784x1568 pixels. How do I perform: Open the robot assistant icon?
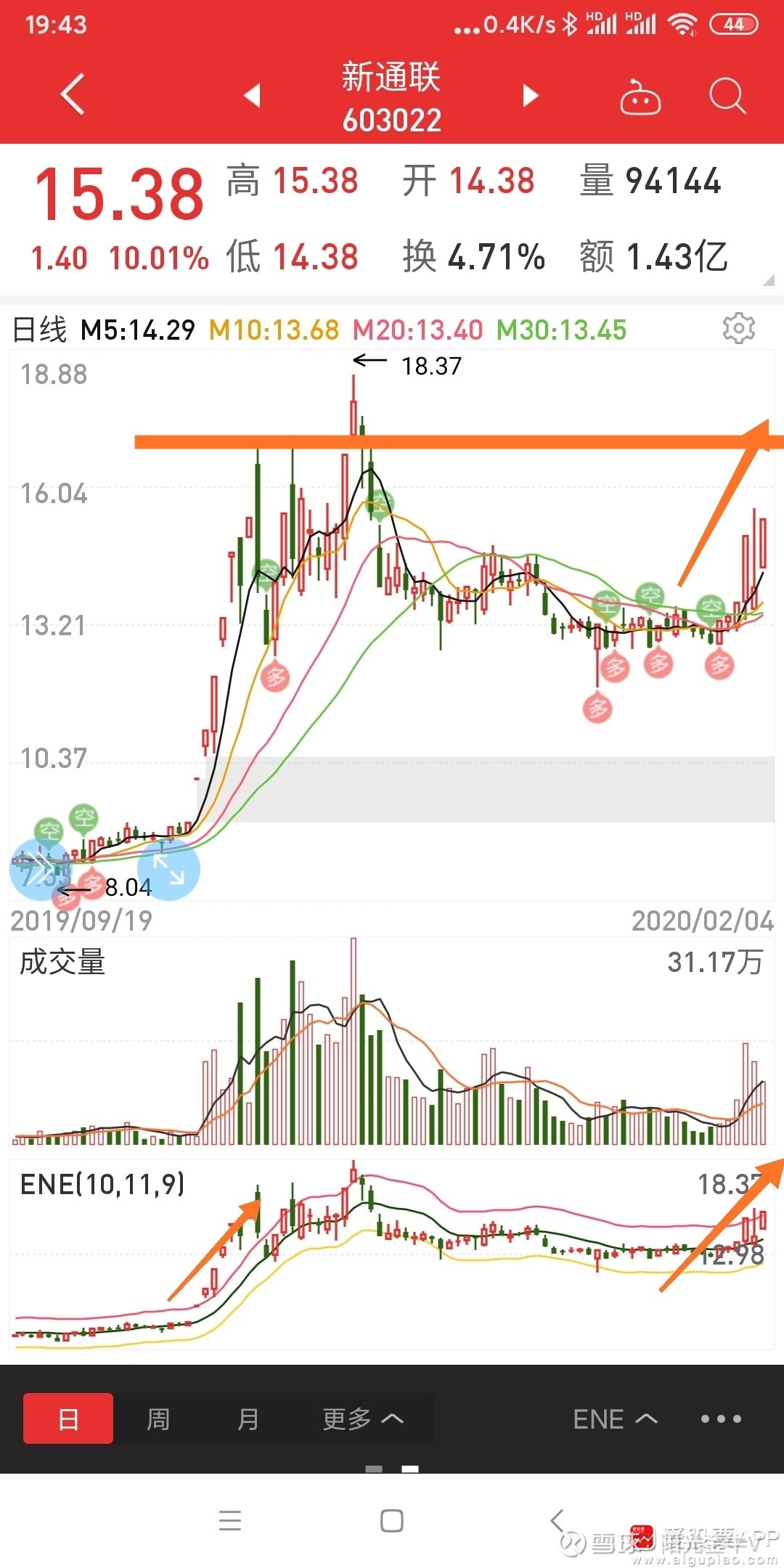[x=640, y=97]
